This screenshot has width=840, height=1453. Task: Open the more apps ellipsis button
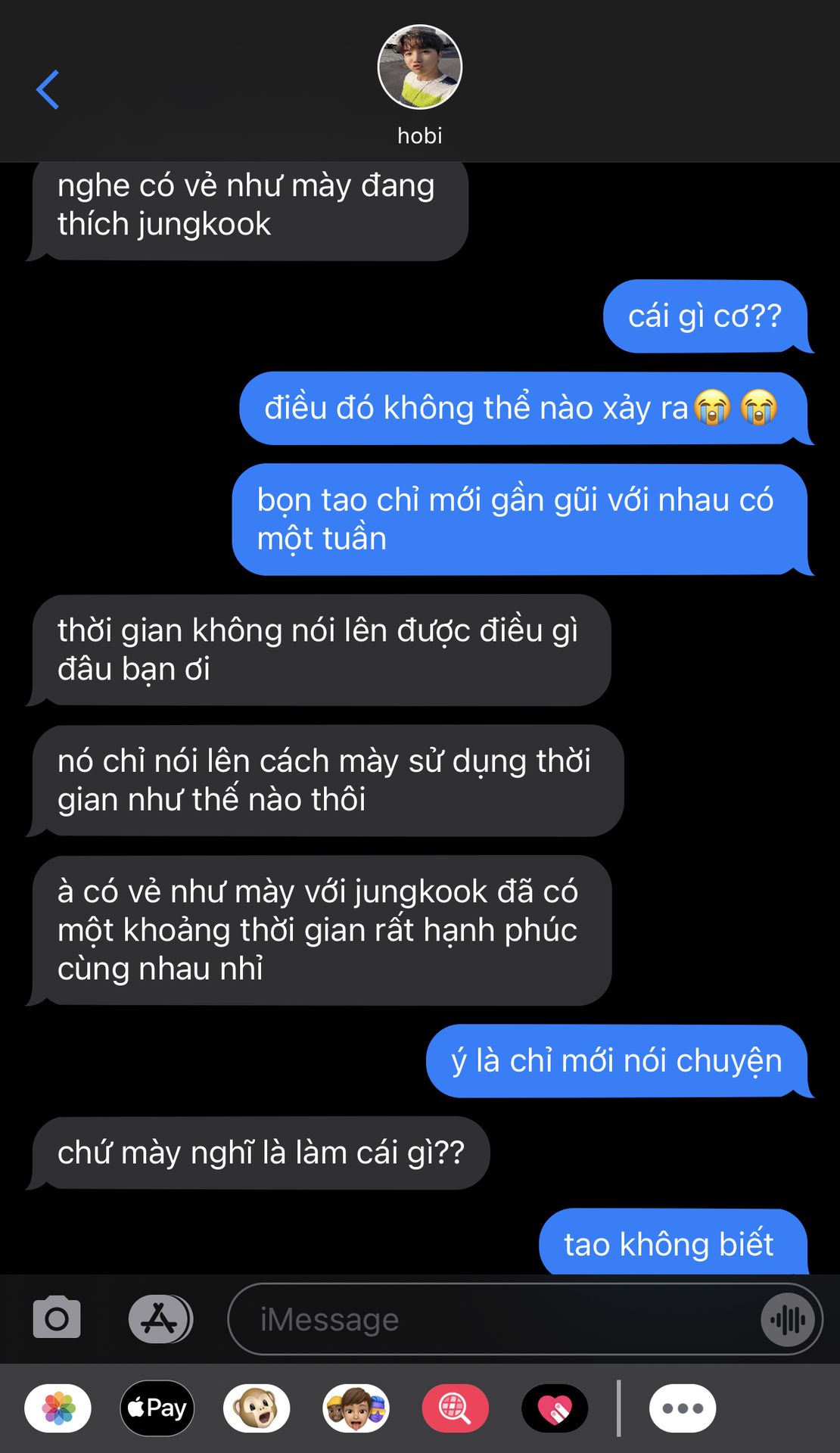point(682,1408)
